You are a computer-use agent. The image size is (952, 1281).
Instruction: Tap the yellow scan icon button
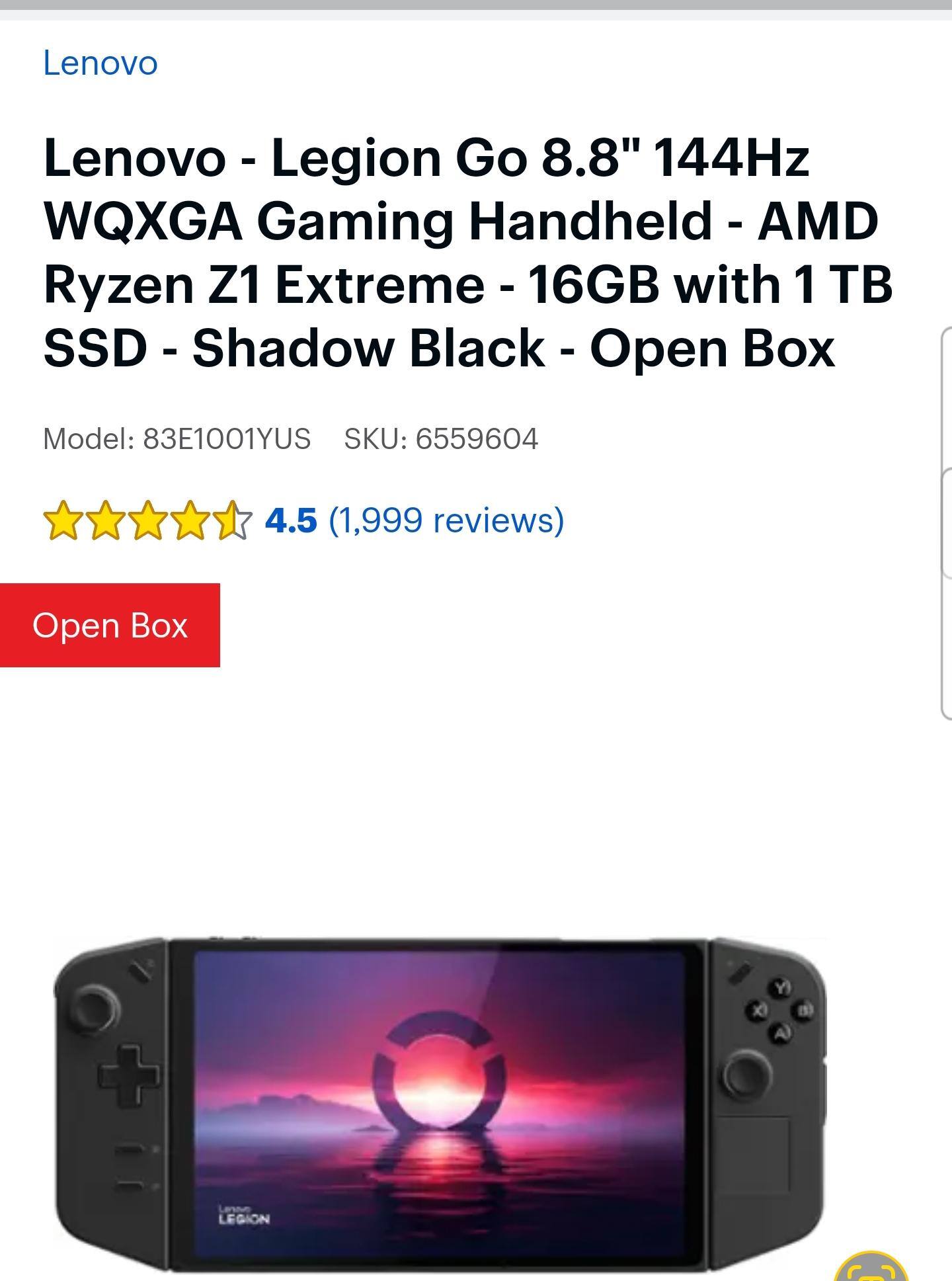tap(871, 1268)
